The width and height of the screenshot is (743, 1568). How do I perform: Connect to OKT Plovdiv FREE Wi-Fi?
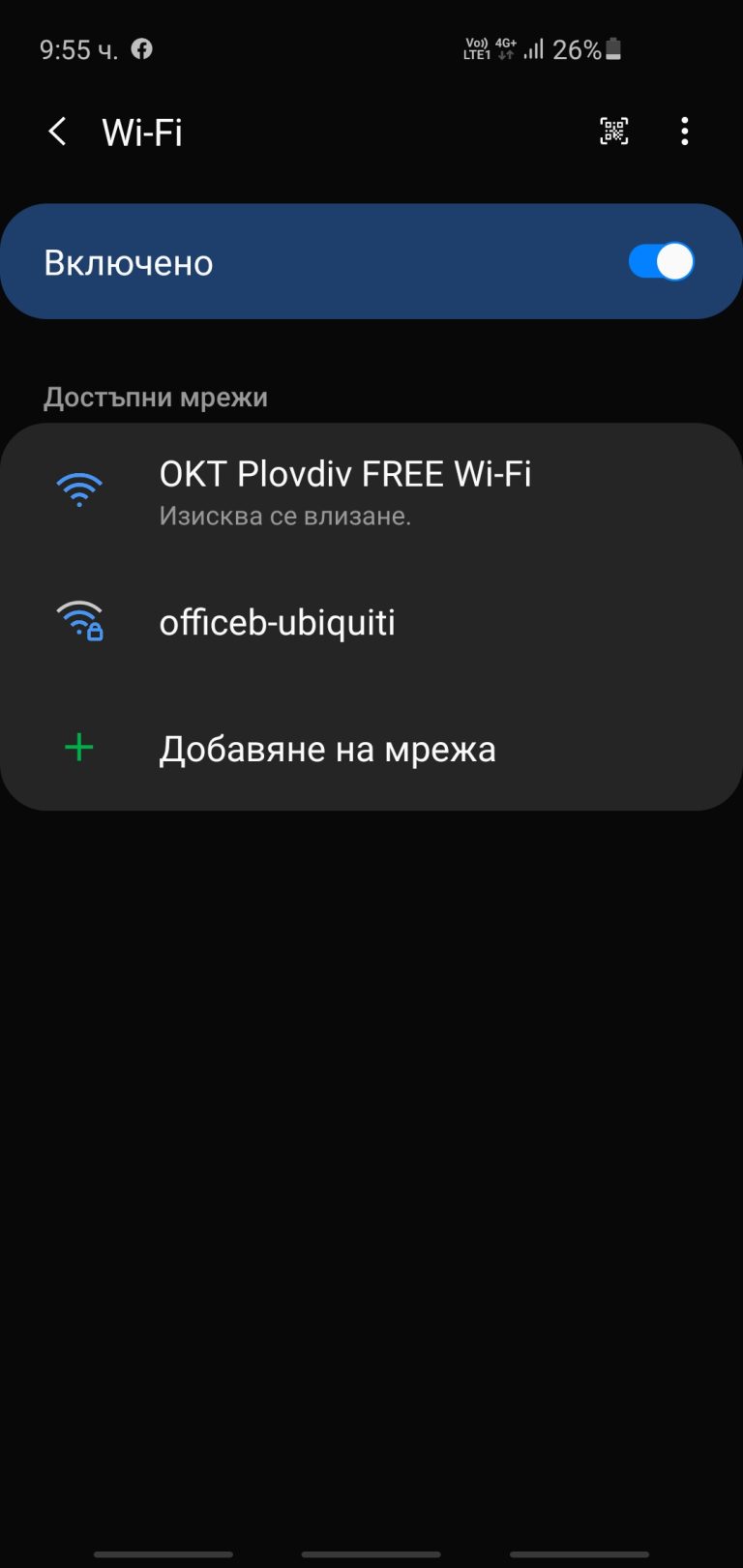pos(371,492)
